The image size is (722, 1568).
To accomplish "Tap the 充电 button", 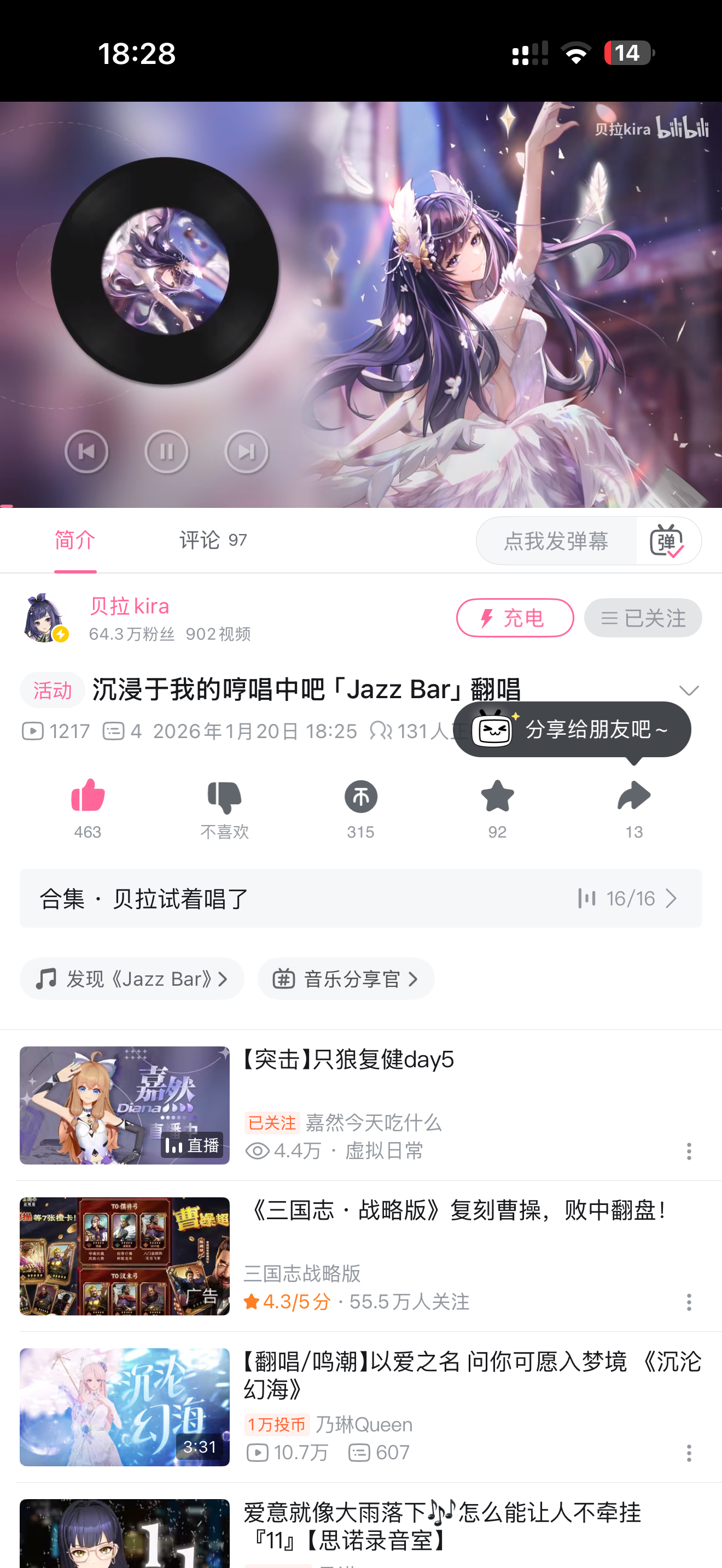I will tap(515, 618).
